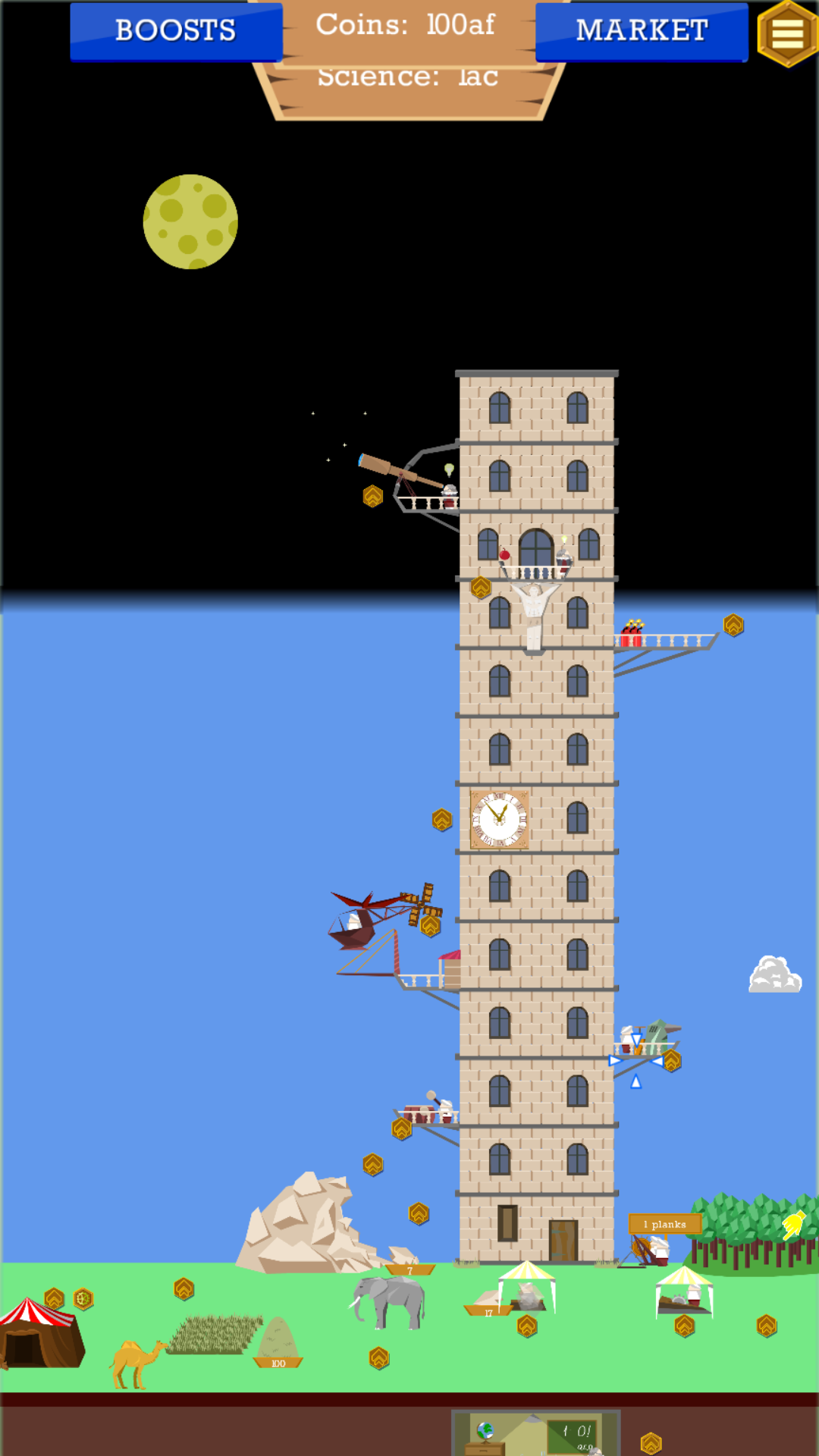
Task: Tap the gear badge above the striped tent
Action: (x=83, y=1299)
